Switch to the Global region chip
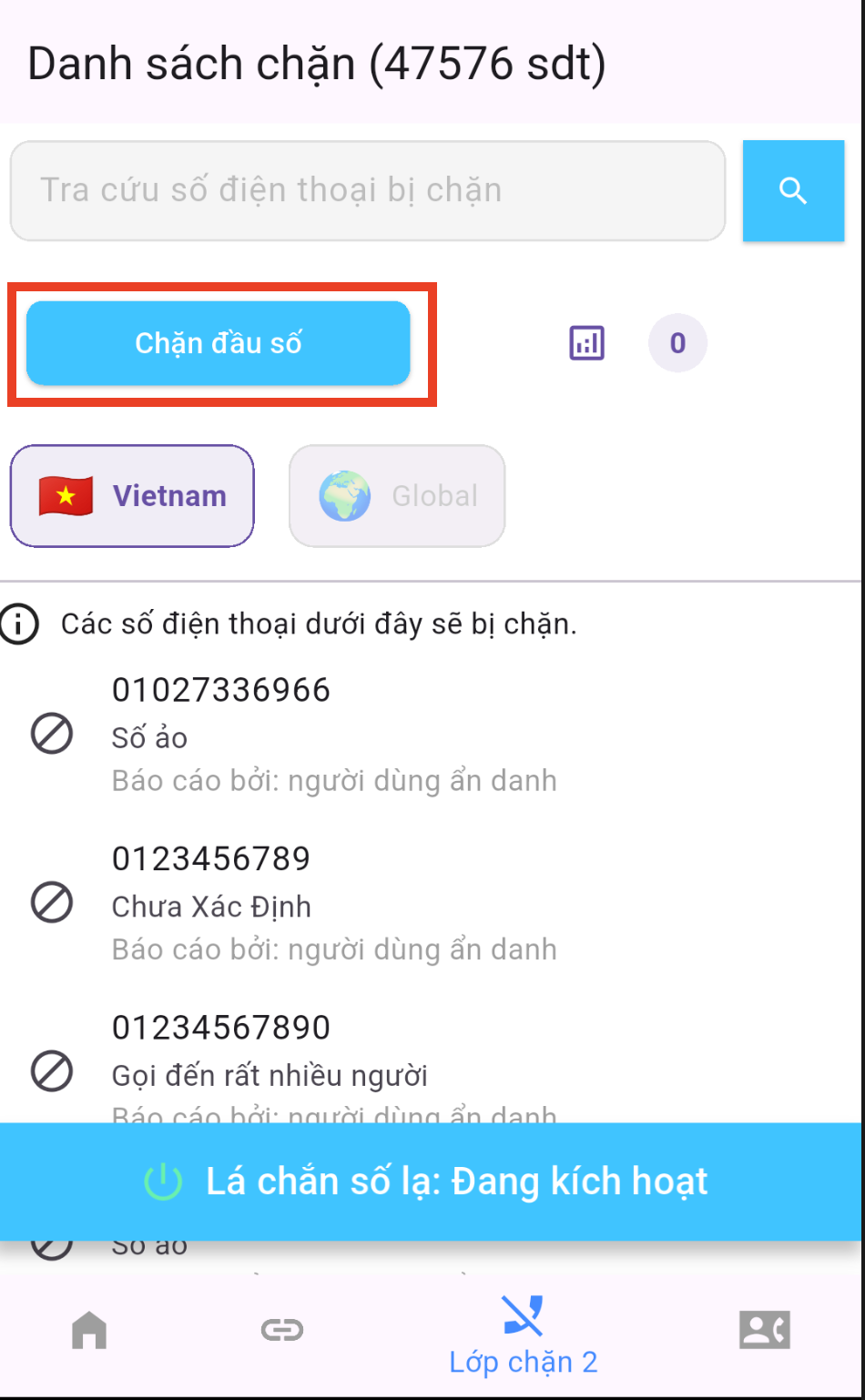 (397, 496)
